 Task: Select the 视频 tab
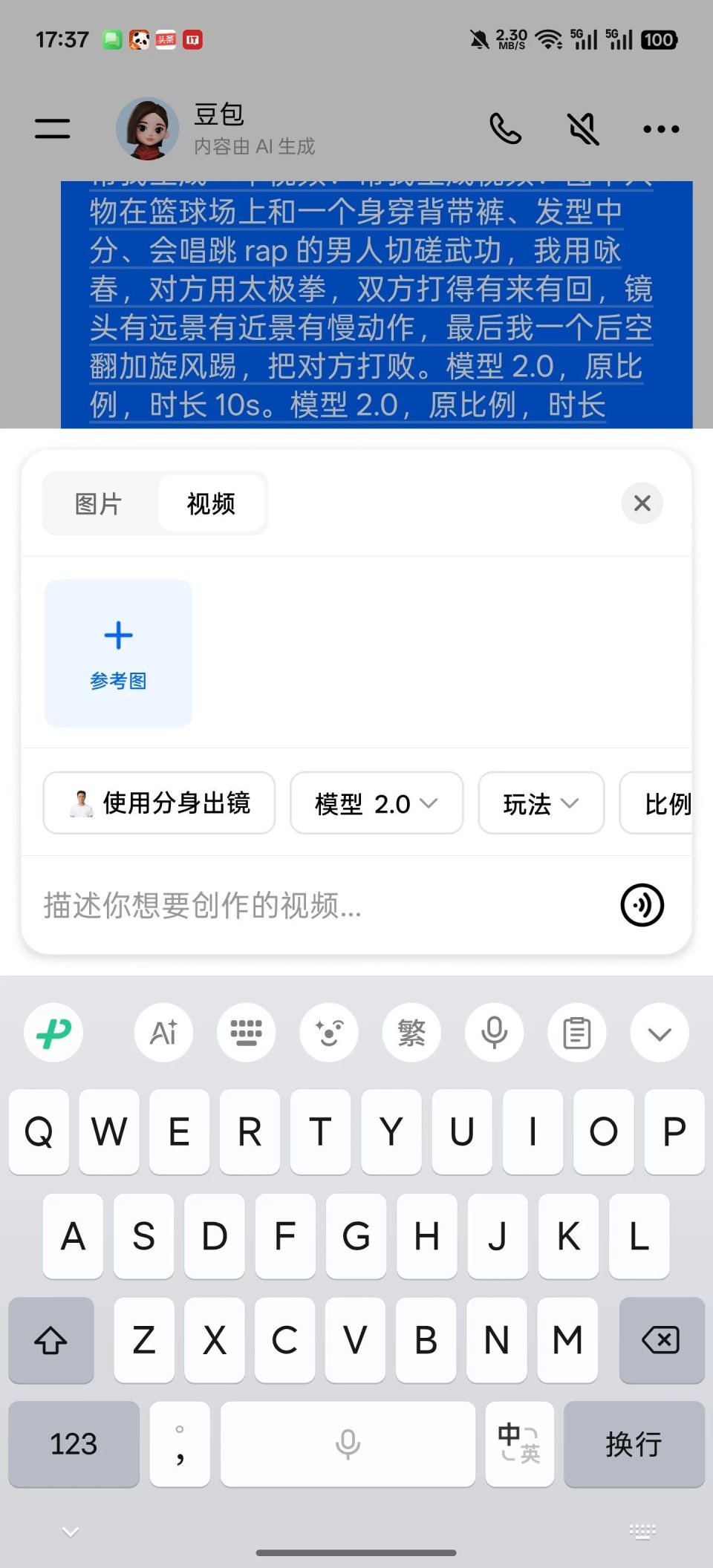211,503
